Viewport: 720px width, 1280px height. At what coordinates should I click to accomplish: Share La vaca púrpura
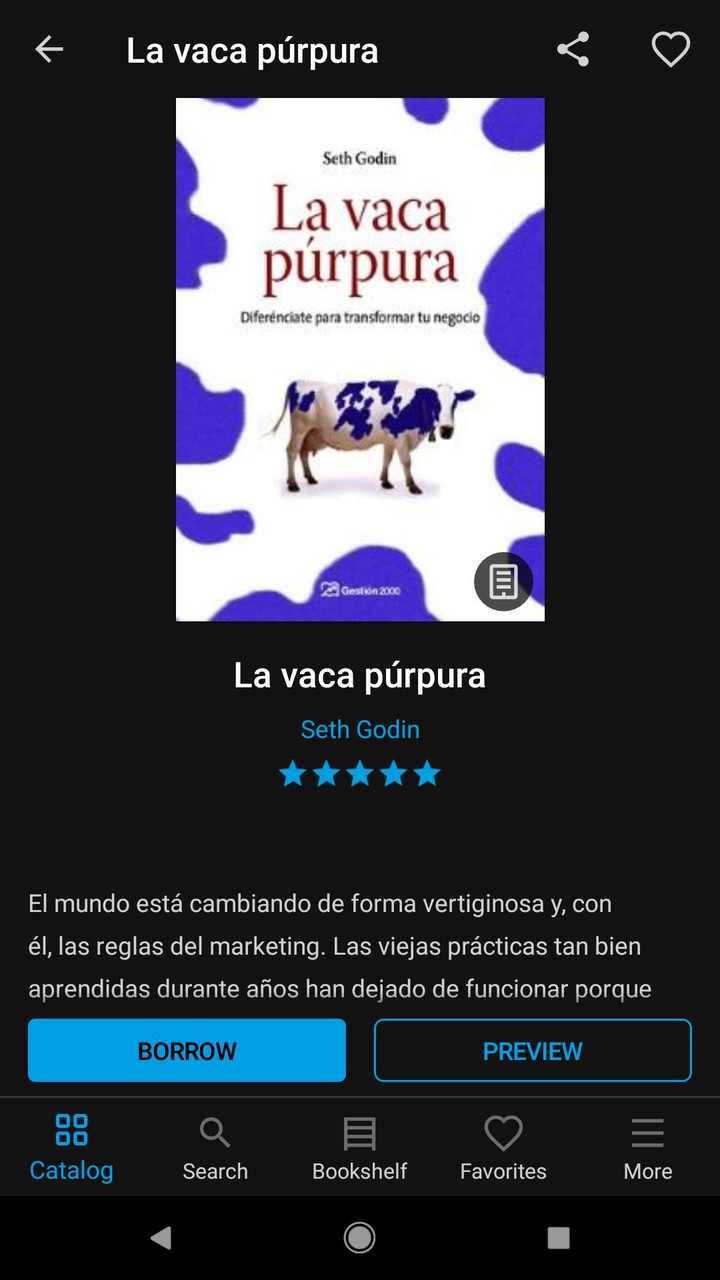pos(573,49)
